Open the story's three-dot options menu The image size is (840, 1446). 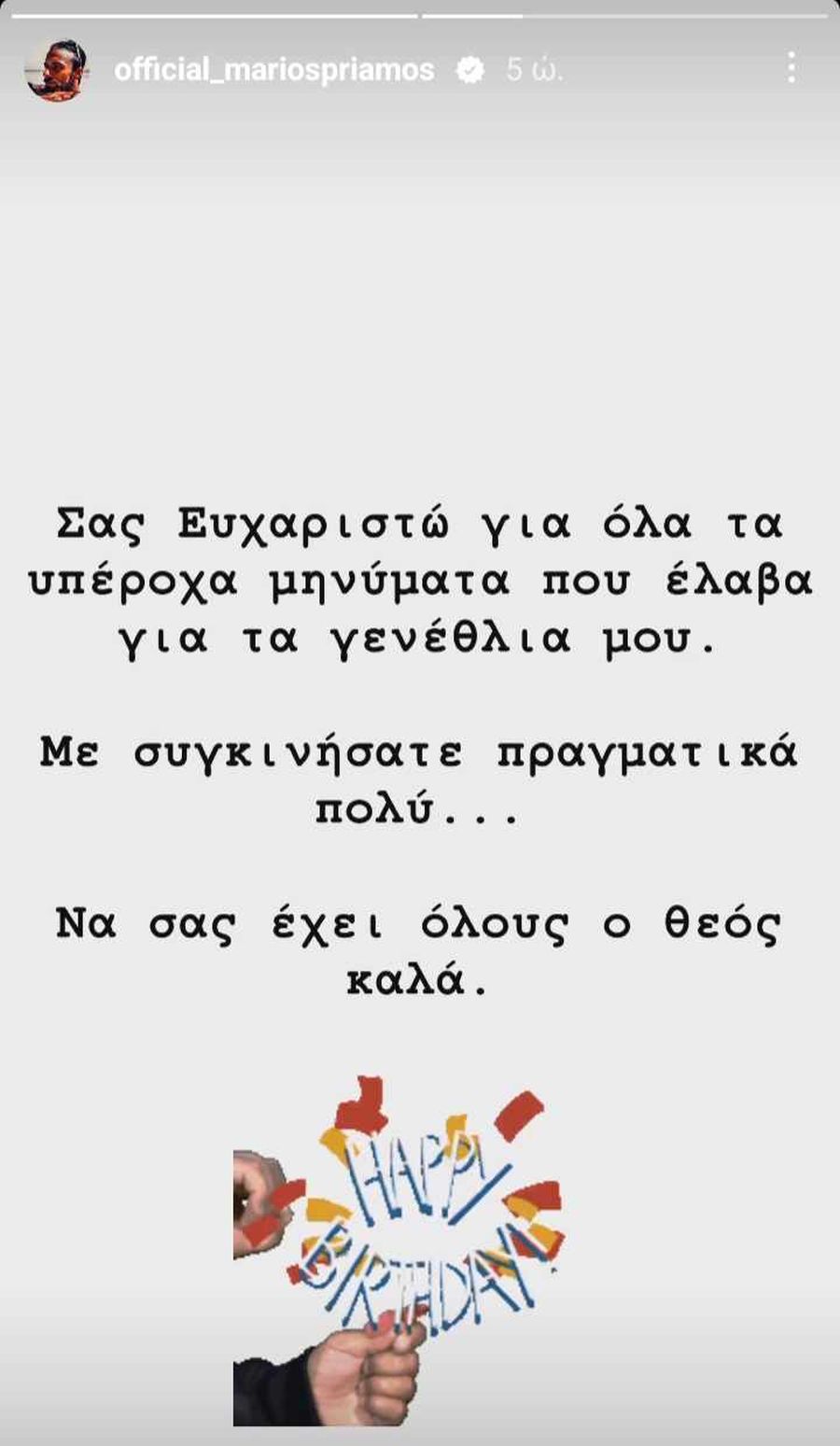[x=791, y=68]
